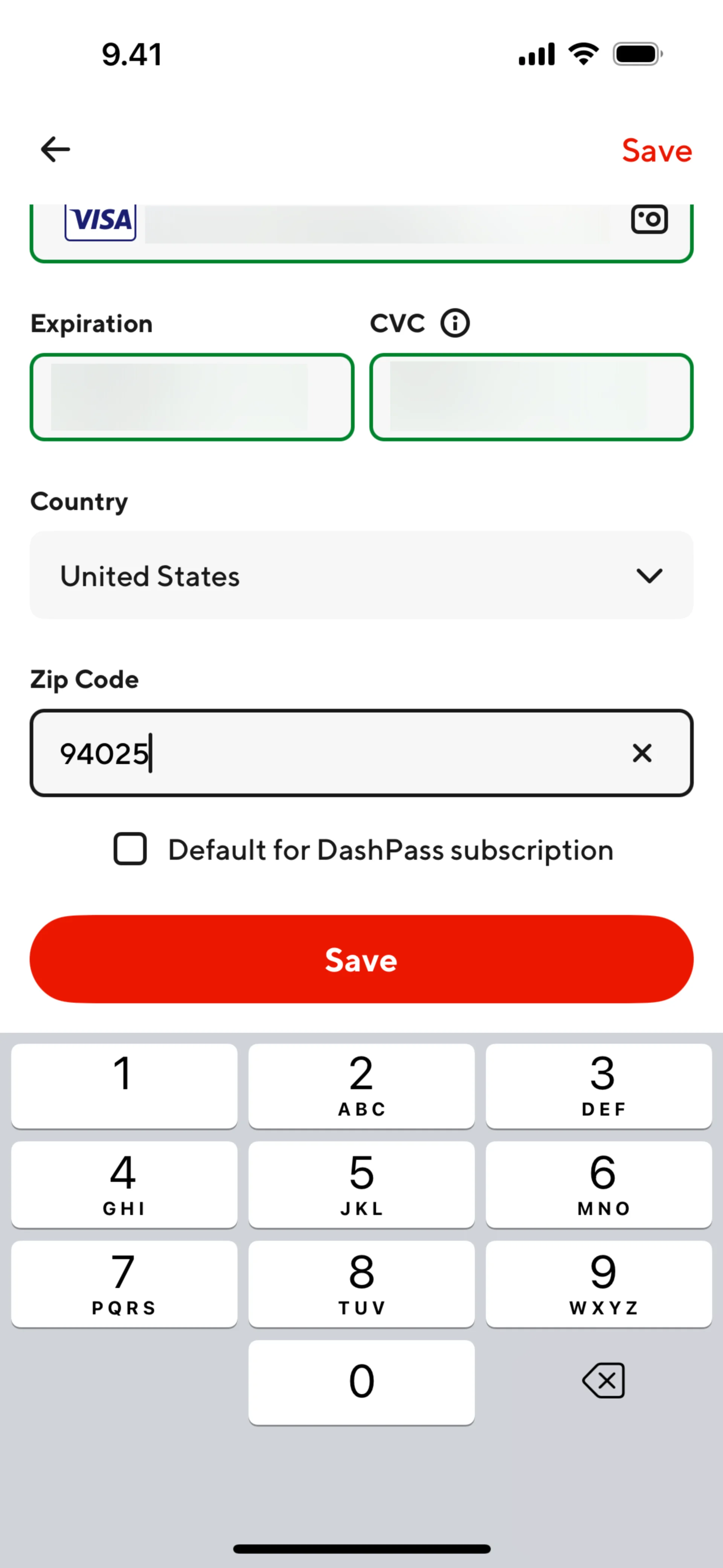Go back with the arrow icon
723x1568 pixels.
(x=55, y=150)
